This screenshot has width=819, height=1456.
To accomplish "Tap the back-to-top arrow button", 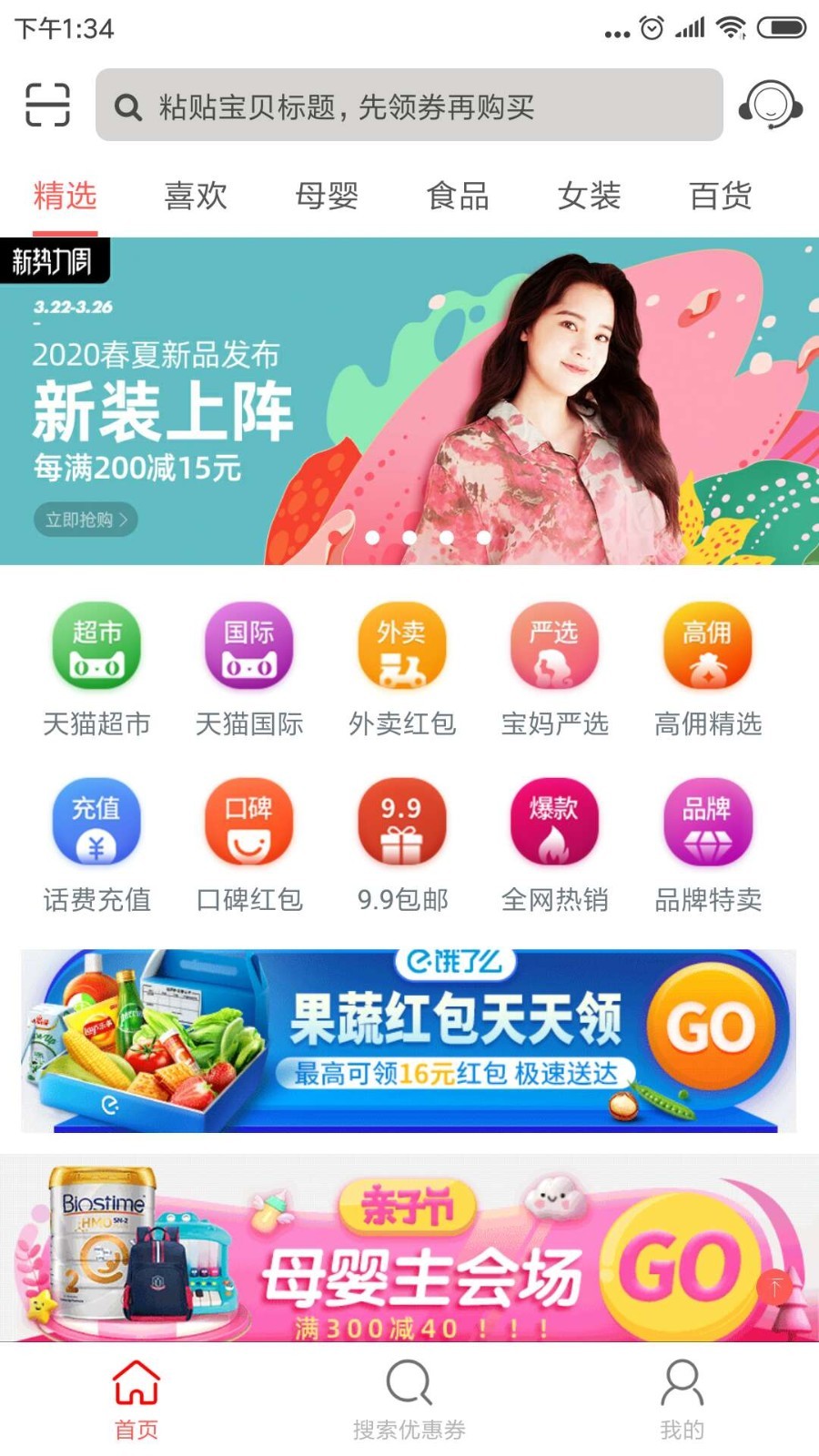I will point(774,1287).
